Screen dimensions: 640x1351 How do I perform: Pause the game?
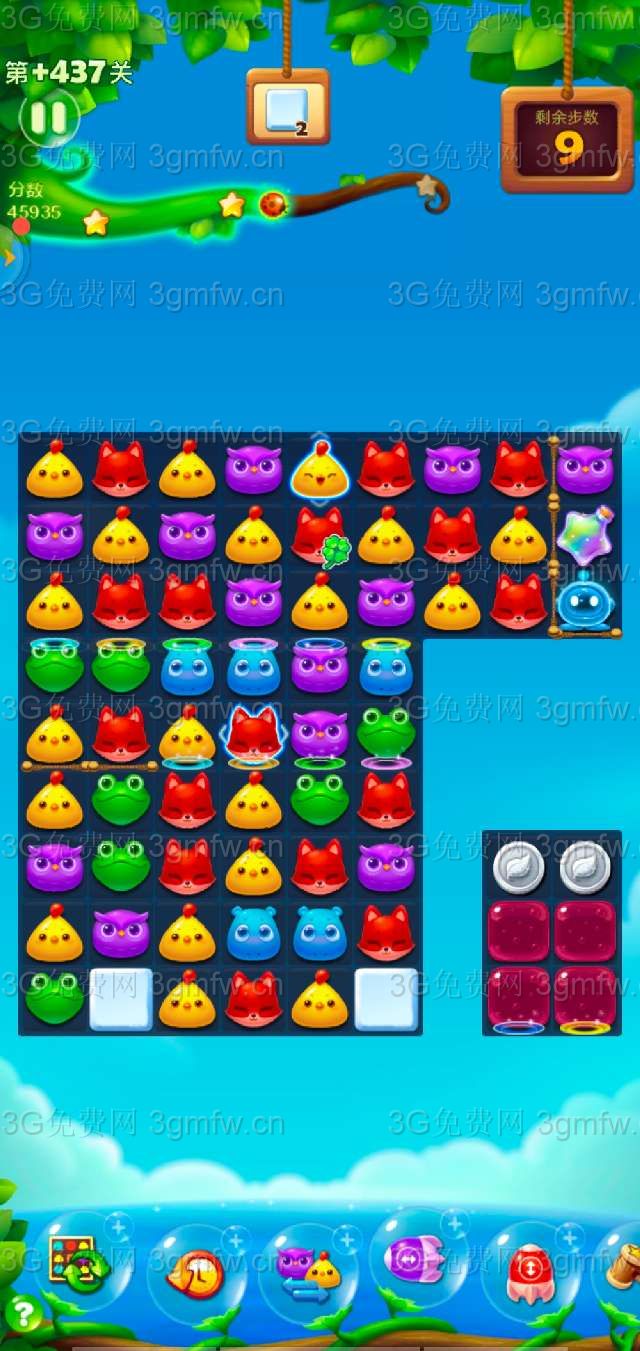pyautogui.click(x=48, y=118)
